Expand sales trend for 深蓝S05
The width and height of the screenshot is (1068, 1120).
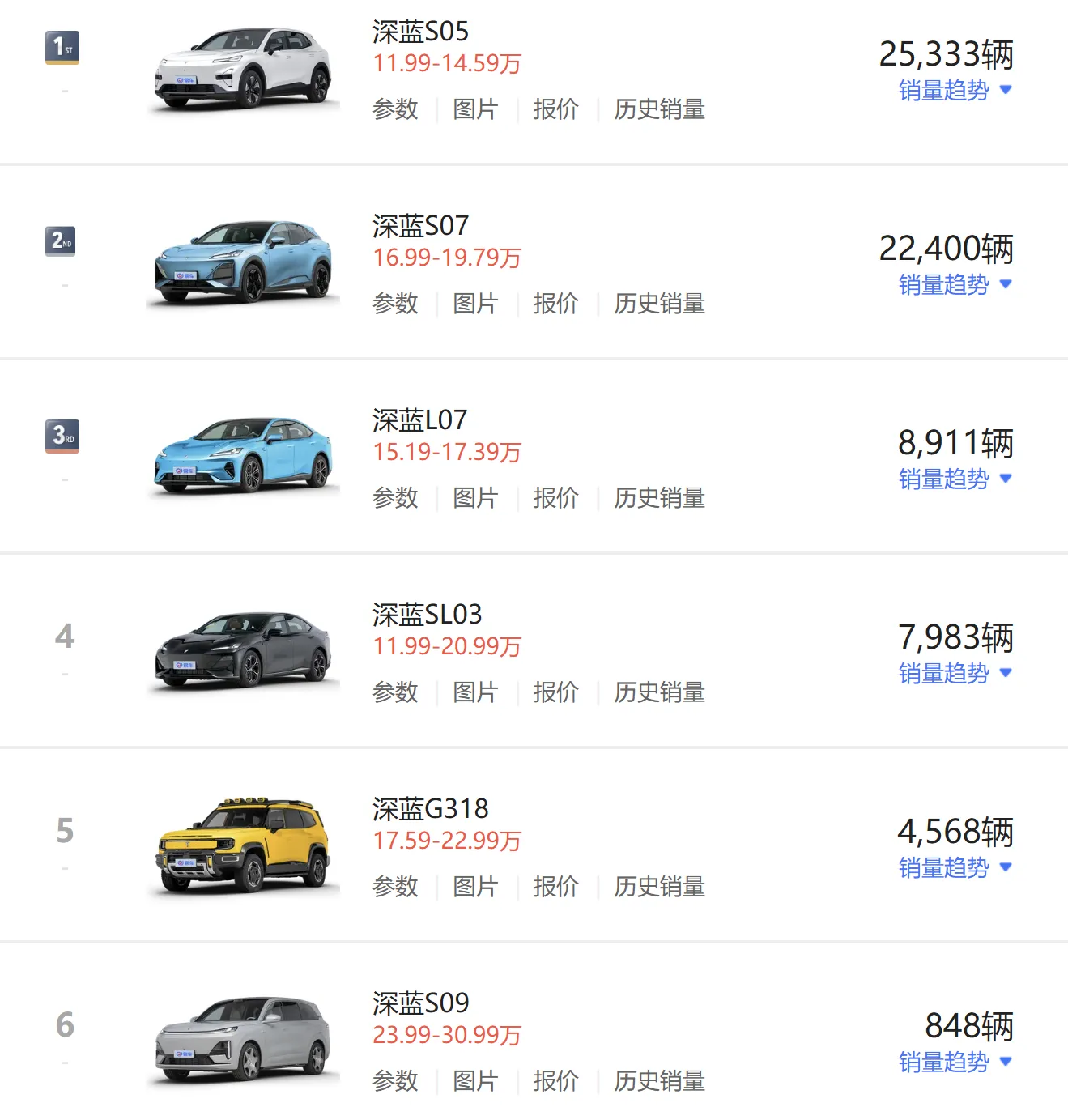tap(954, 91)
